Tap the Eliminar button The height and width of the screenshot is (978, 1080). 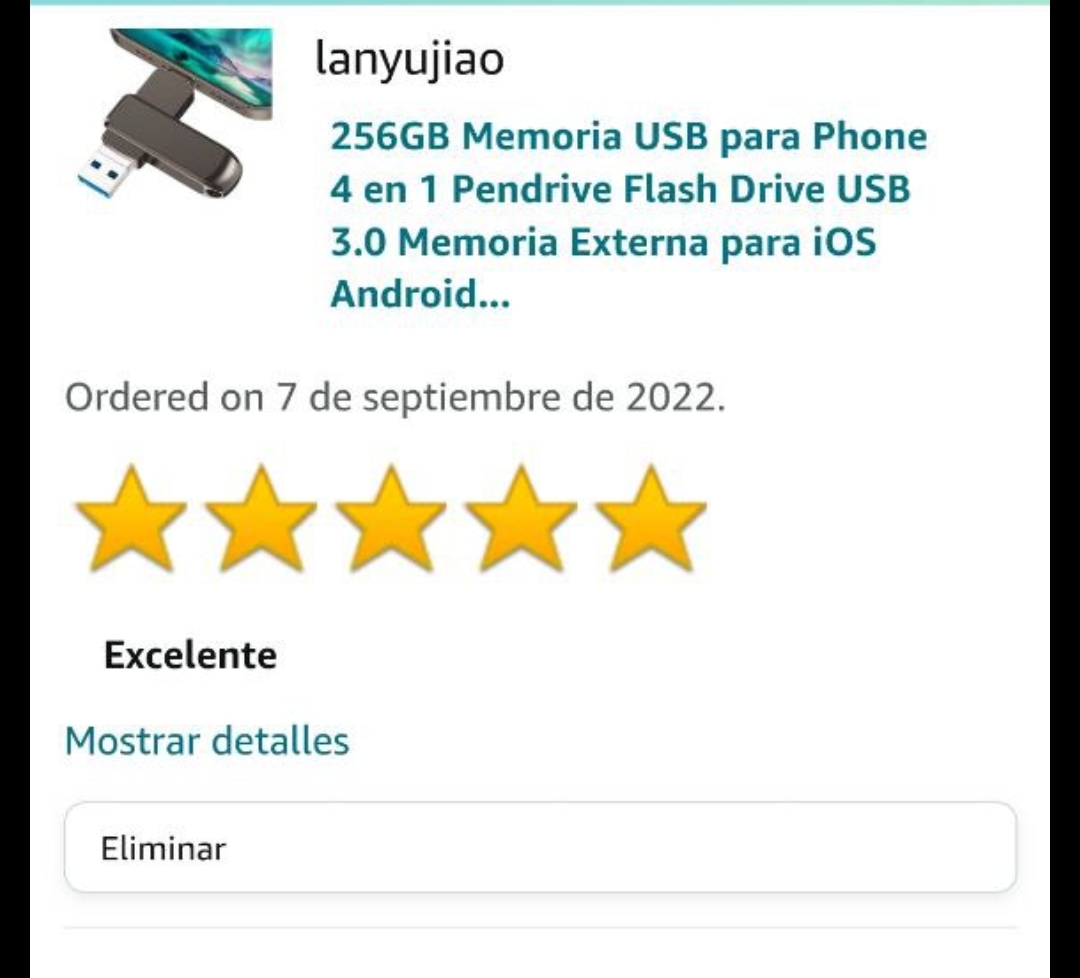point(540,848)
